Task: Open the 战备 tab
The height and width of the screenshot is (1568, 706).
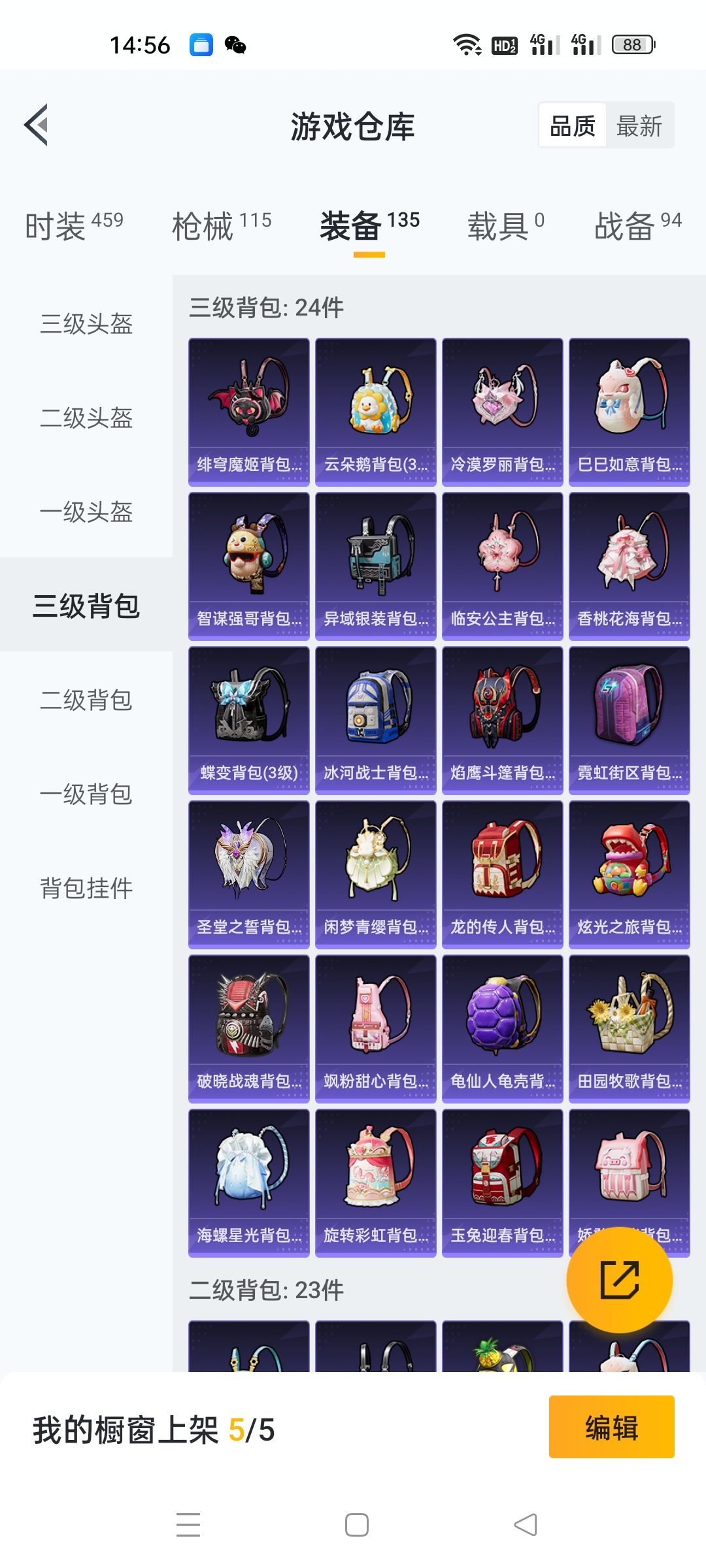Action: click(637, 226)
